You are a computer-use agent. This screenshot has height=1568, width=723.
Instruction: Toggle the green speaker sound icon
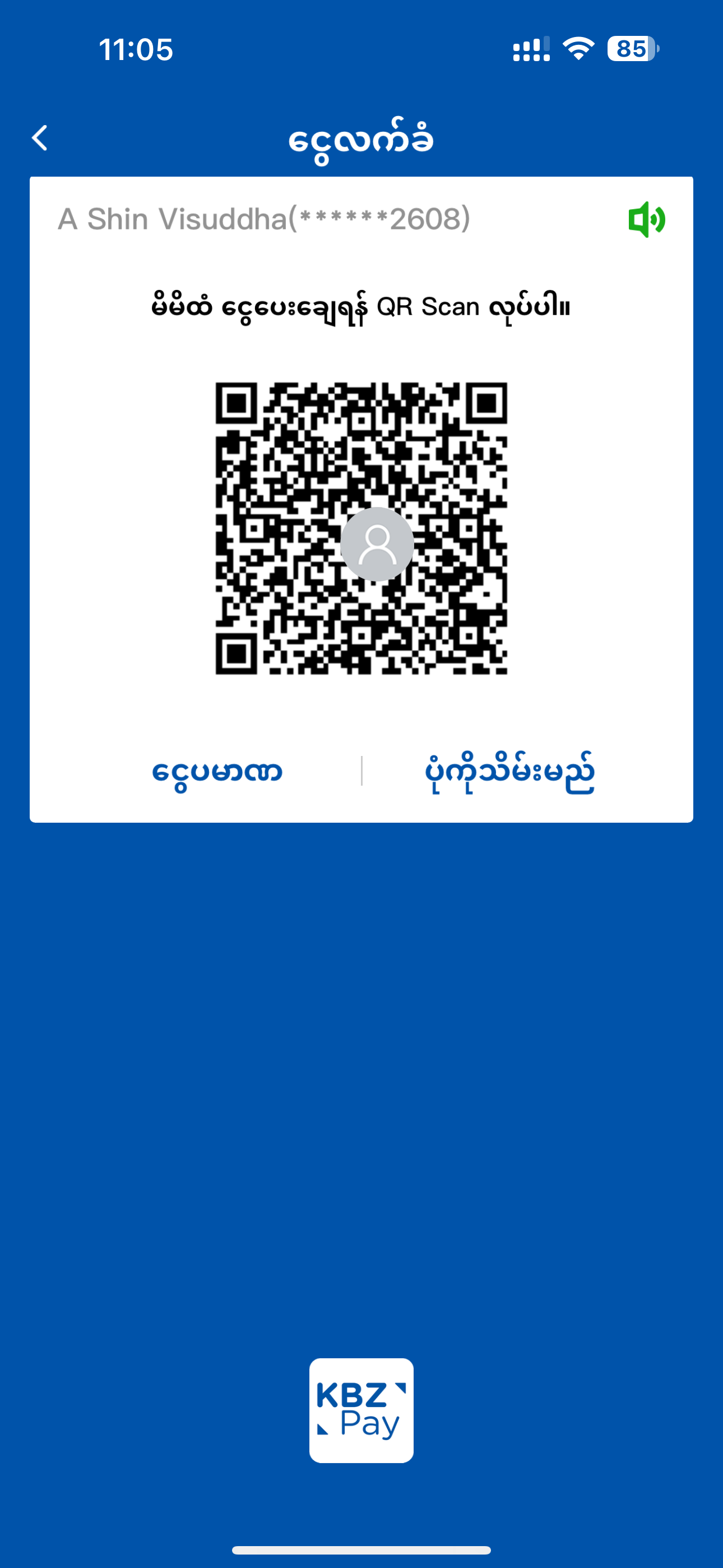click(x=646, y=220)
